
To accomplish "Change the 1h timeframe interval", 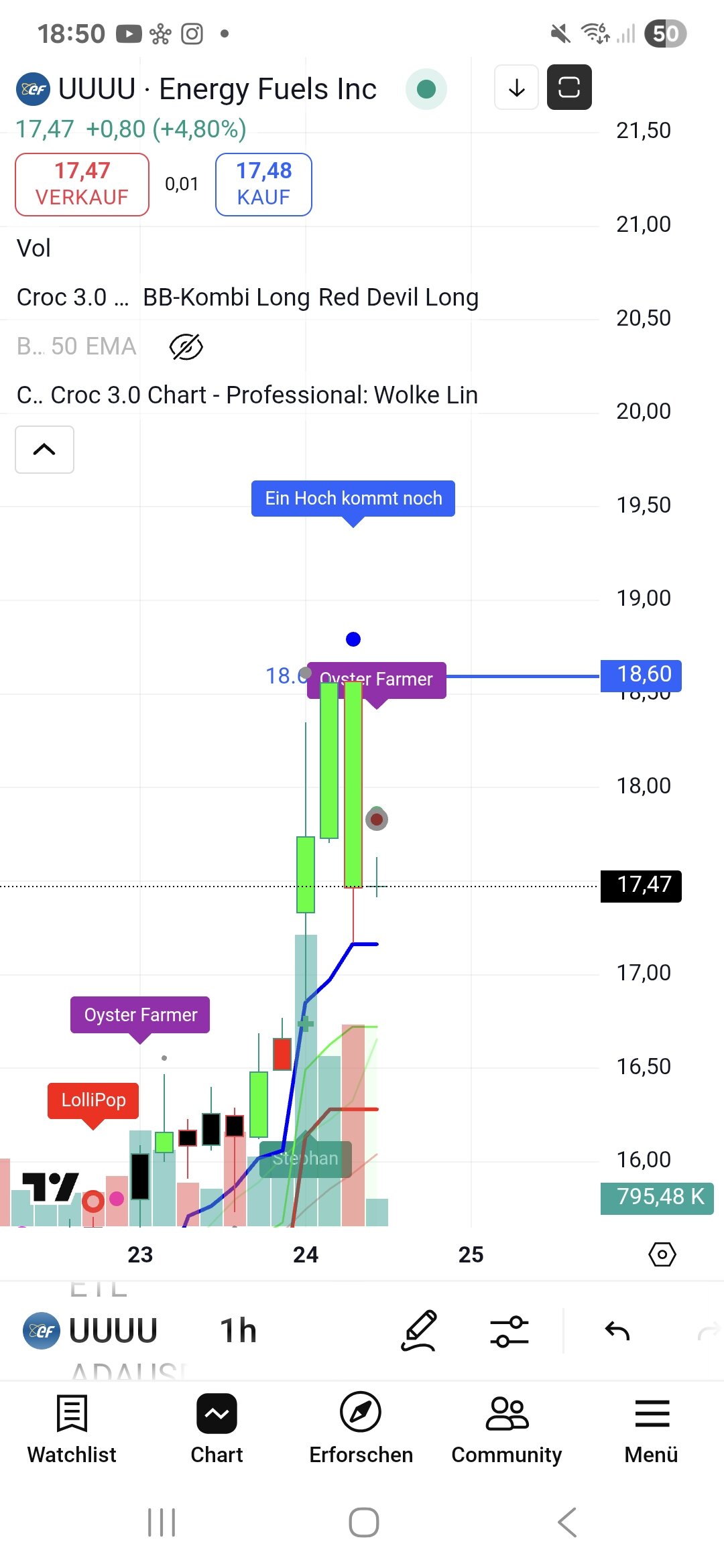I will tap(238, 1330).
